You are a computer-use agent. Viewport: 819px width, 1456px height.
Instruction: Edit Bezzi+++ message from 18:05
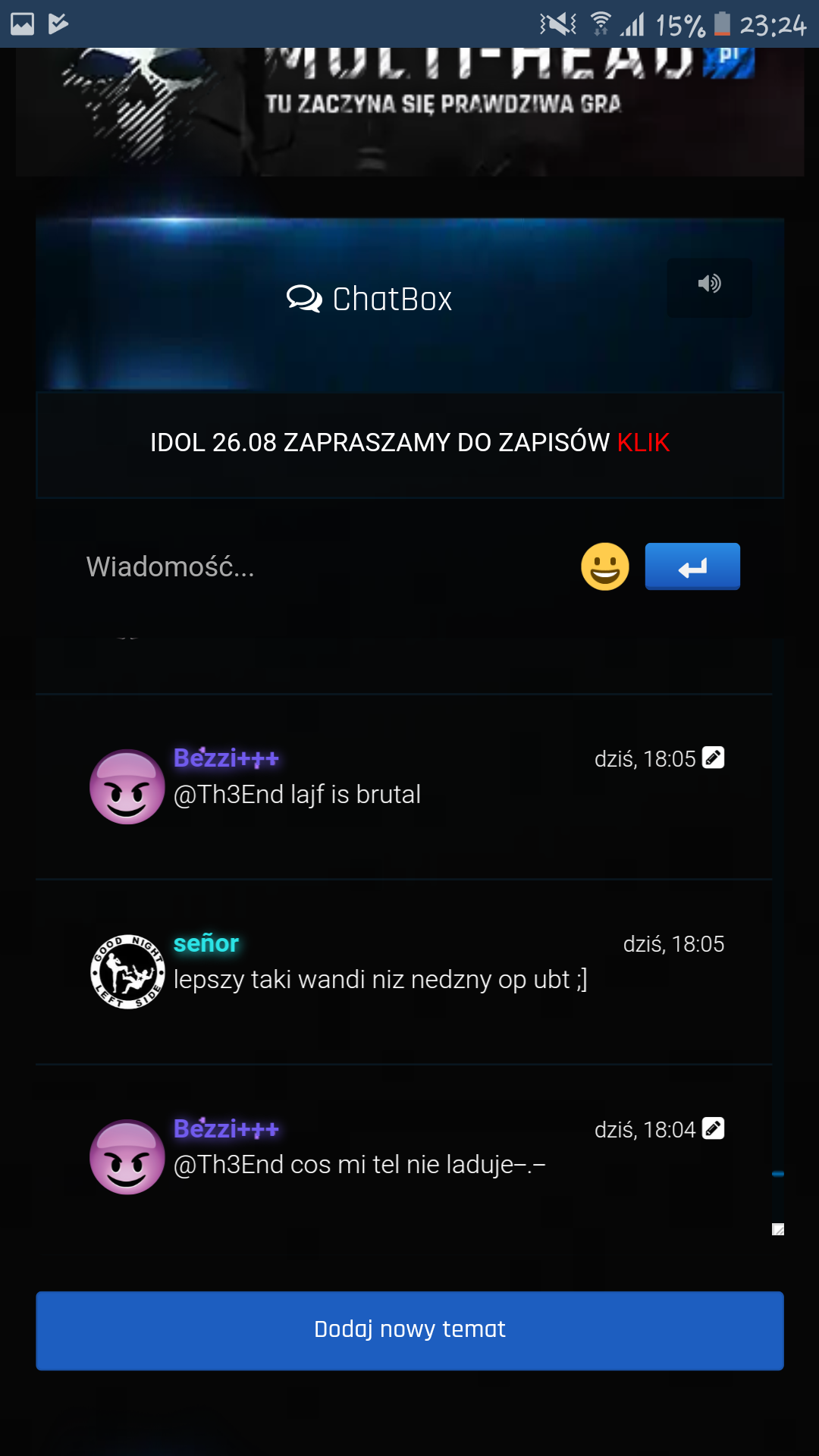[713, 758]
